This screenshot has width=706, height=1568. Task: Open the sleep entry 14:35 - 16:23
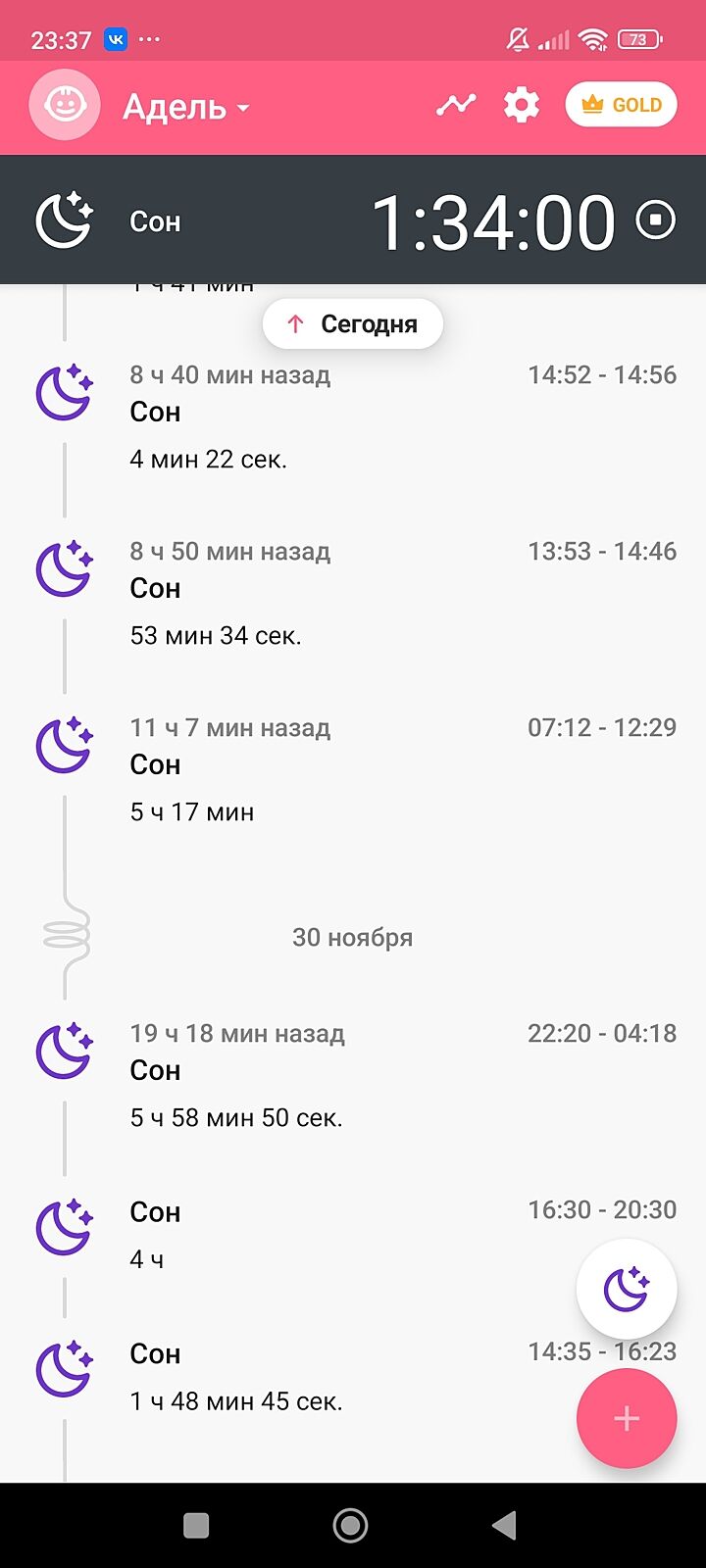(x=324, y=1377)
